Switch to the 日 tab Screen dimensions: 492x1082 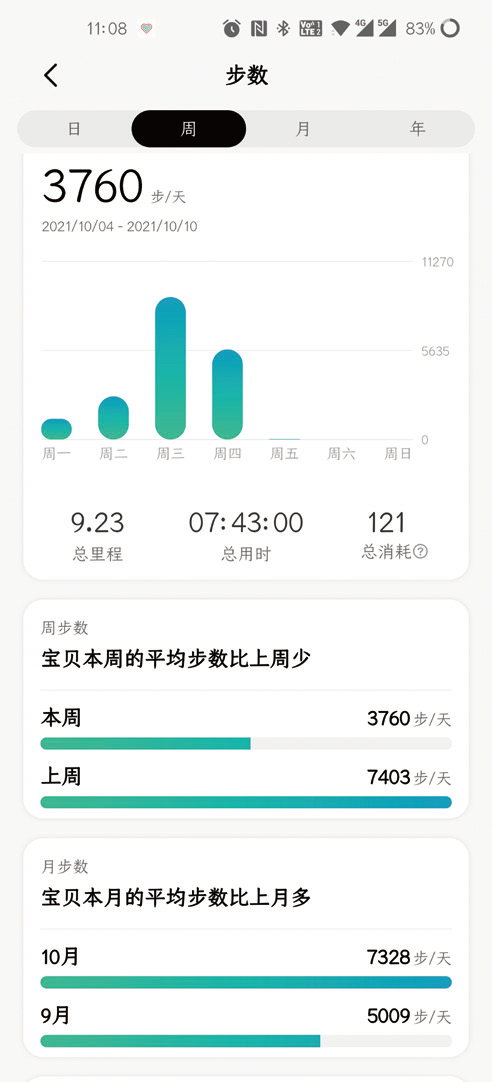[x=75, y=128]
